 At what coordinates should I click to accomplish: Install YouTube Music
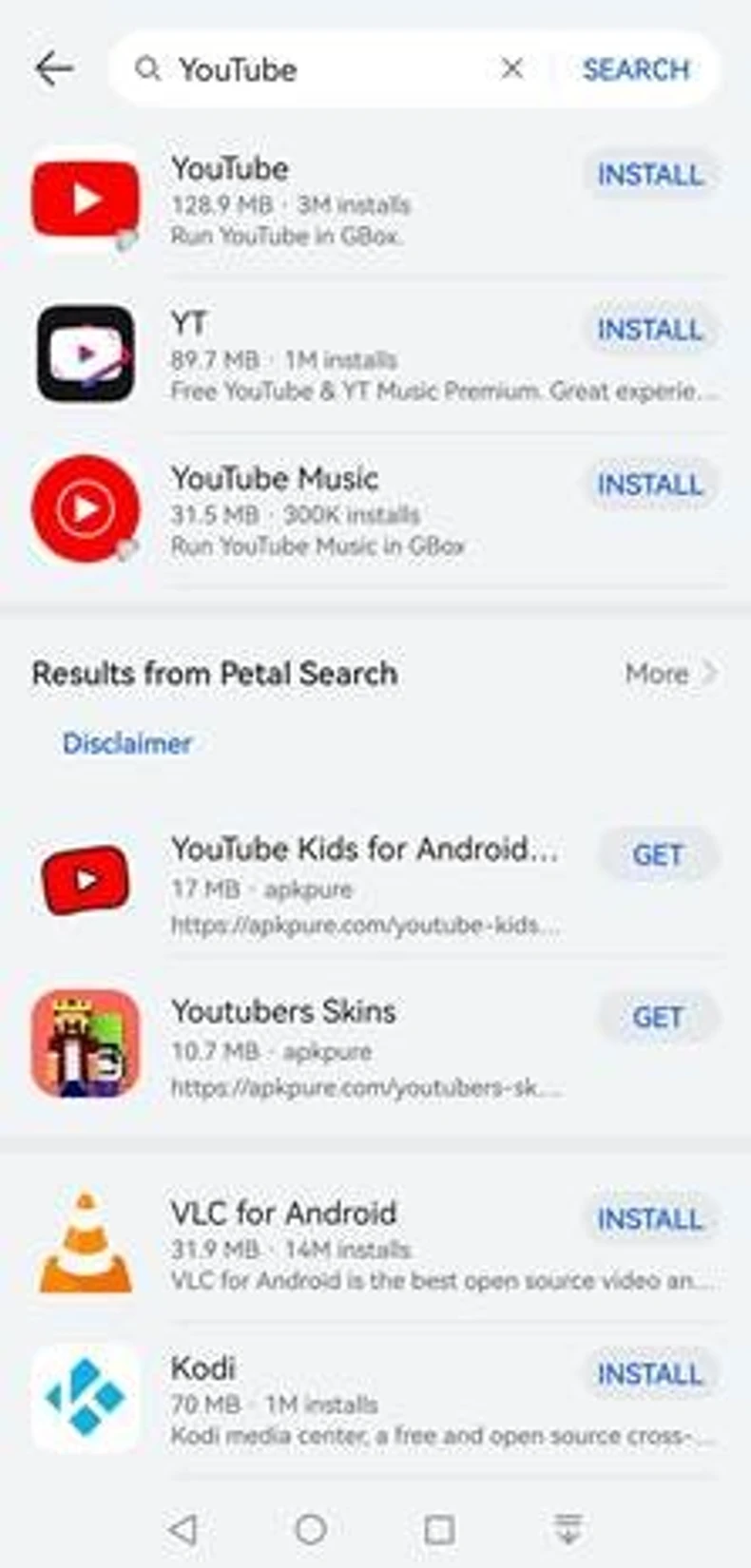pyautogui.click(x=649, y=485)
